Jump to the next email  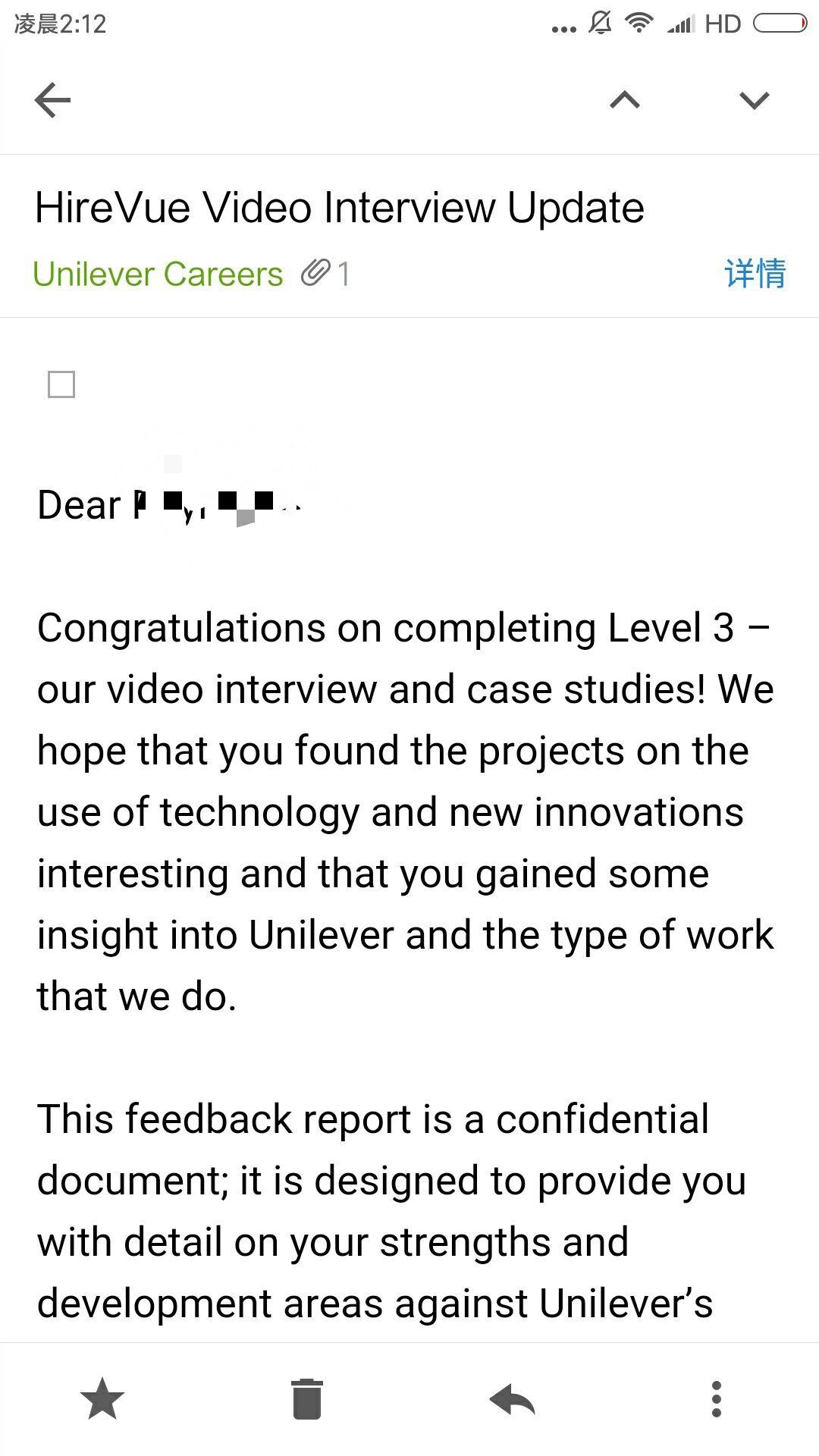754,100
